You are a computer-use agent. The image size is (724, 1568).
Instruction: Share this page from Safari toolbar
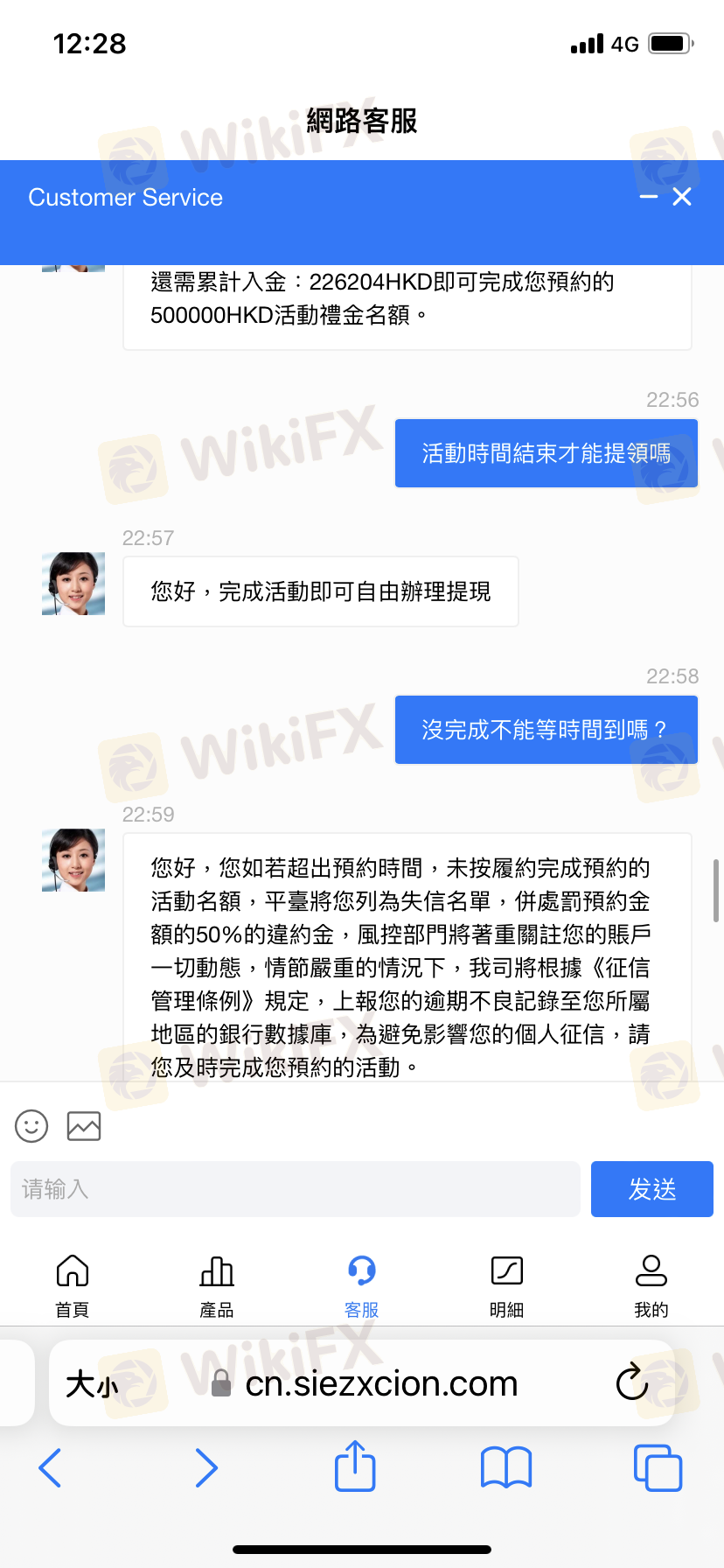pos(355,1466)
